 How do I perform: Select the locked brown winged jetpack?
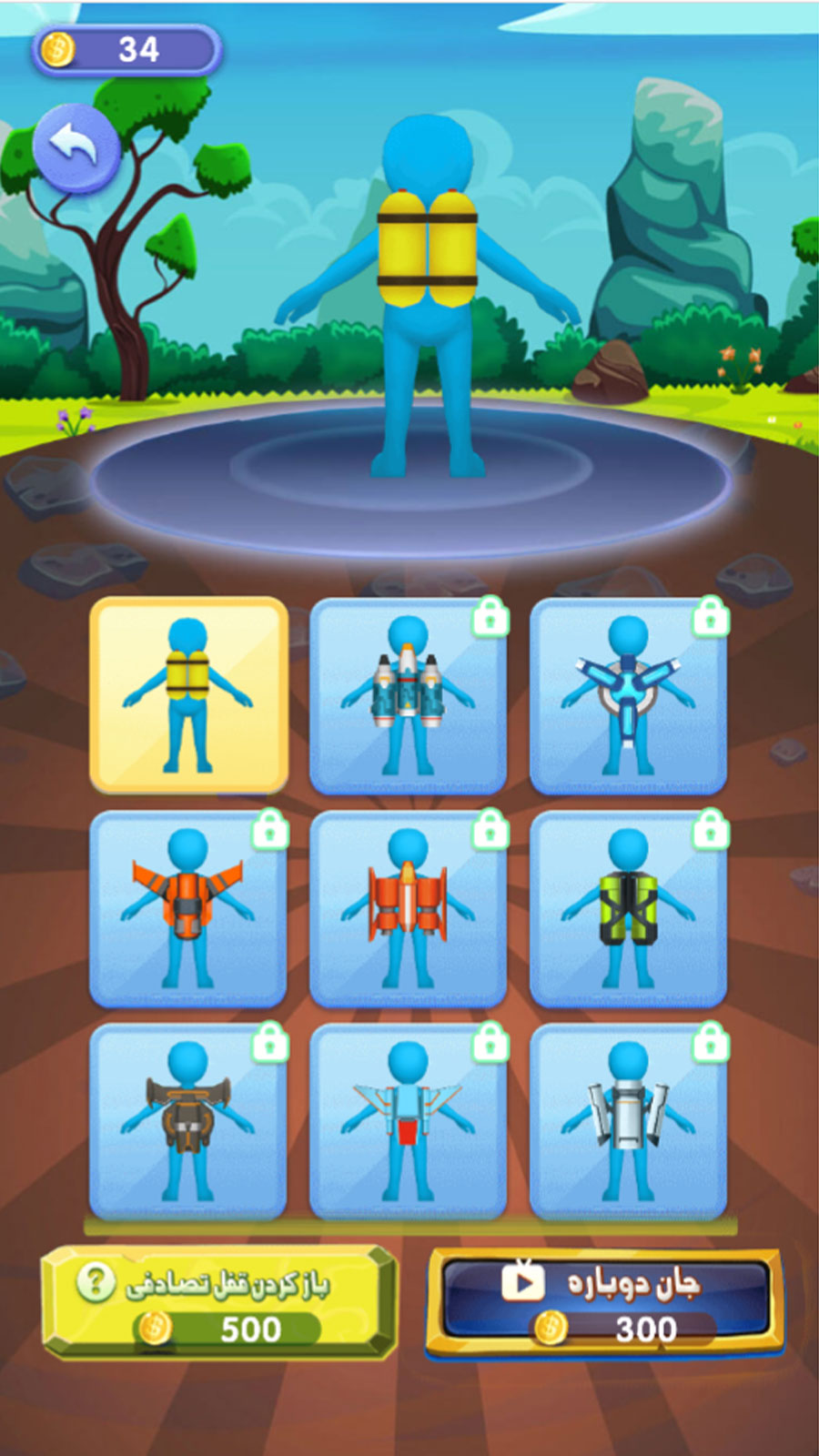pos(188,1121)
